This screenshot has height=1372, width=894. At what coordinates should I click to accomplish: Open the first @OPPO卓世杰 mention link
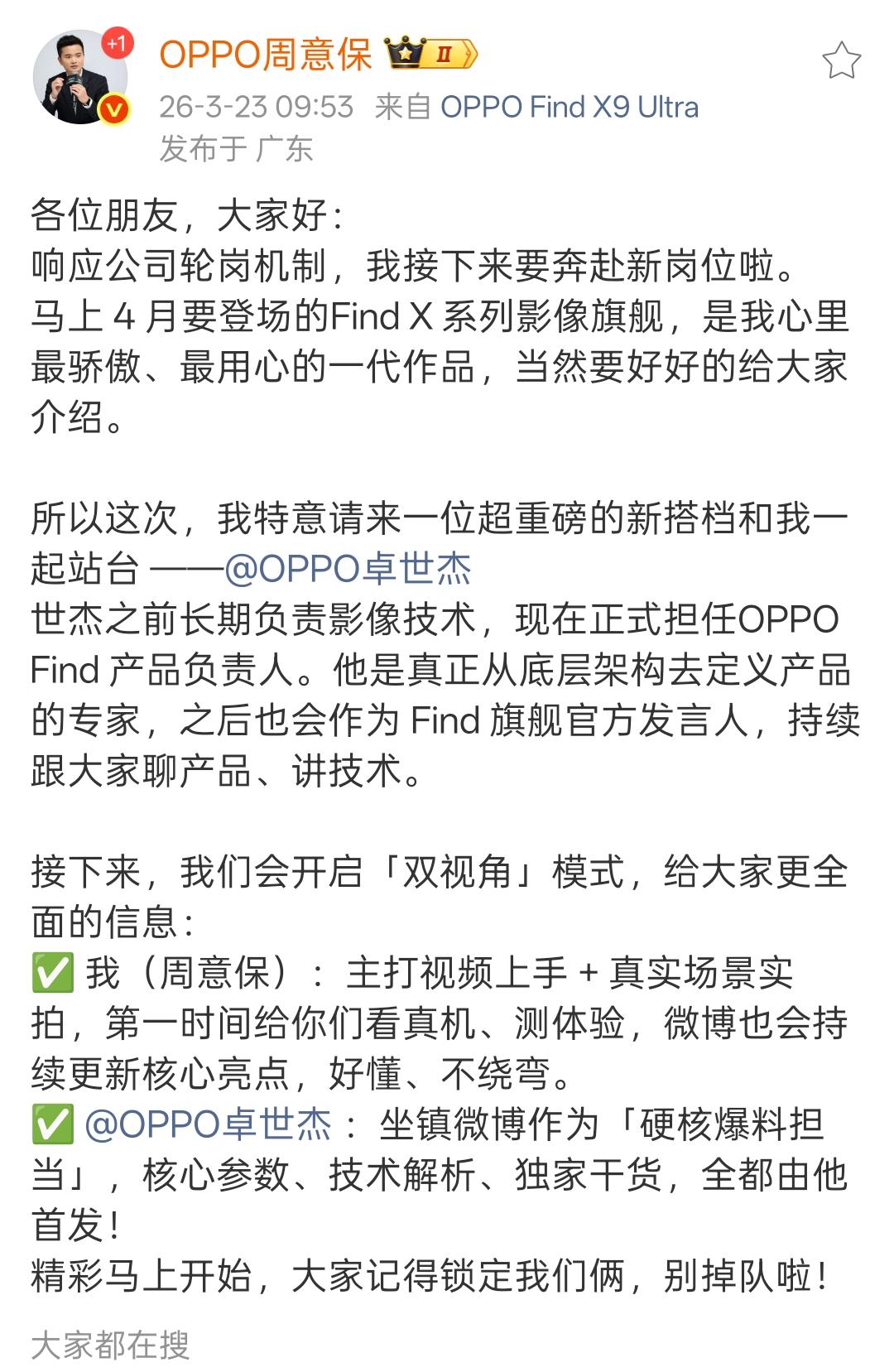point(348,568)
